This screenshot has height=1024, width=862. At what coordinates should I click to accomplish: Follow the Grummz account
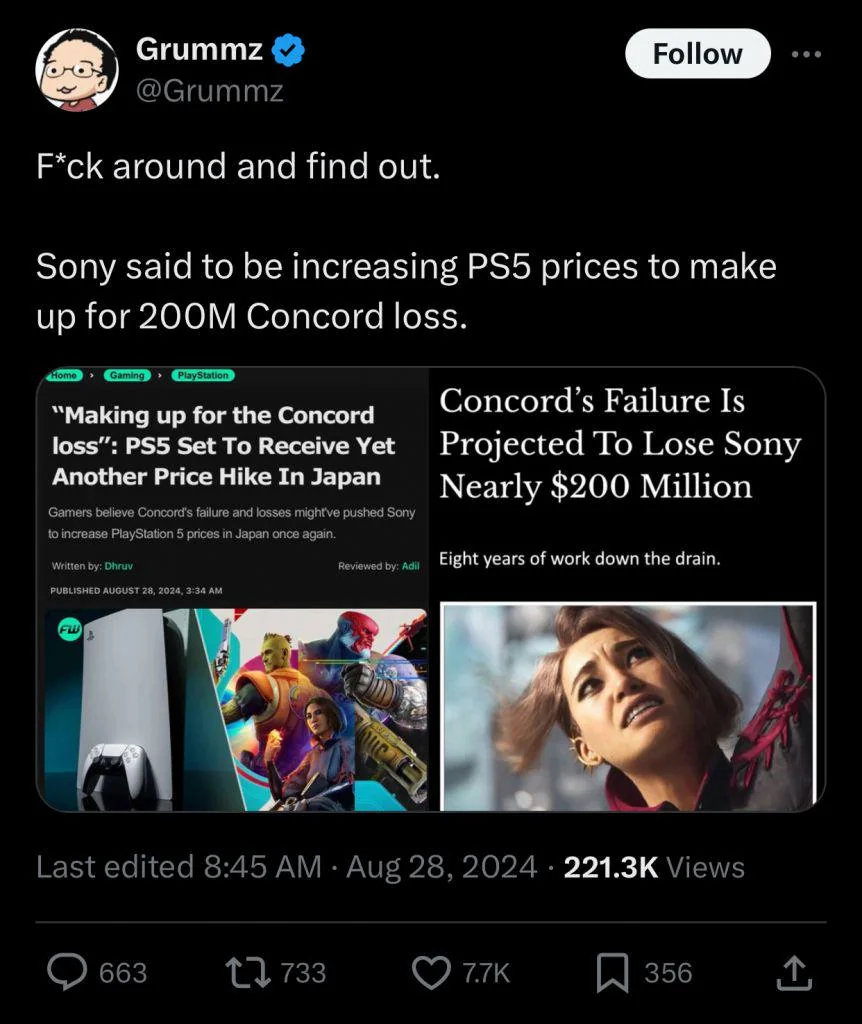coord(697,54)
